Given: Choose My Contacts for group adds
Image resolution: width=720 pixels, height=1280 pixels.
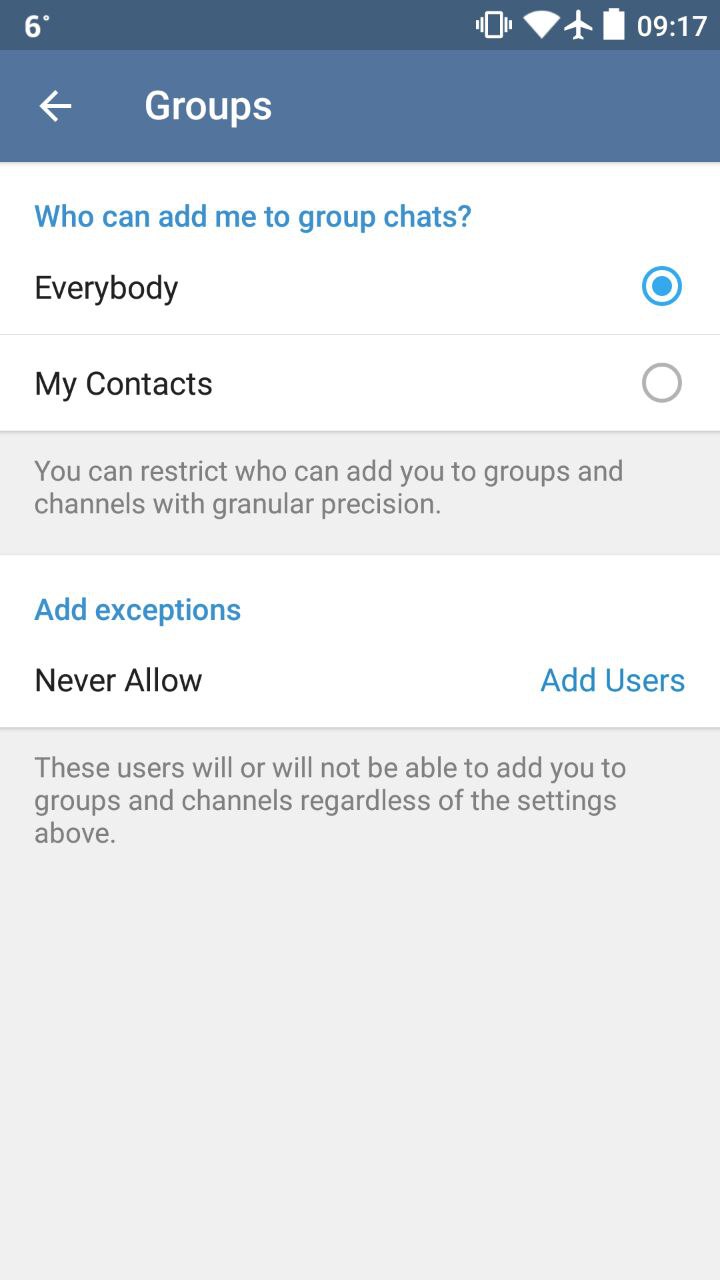Looking at the screenshot, I should pyautogui.click(x=661, y=383).
